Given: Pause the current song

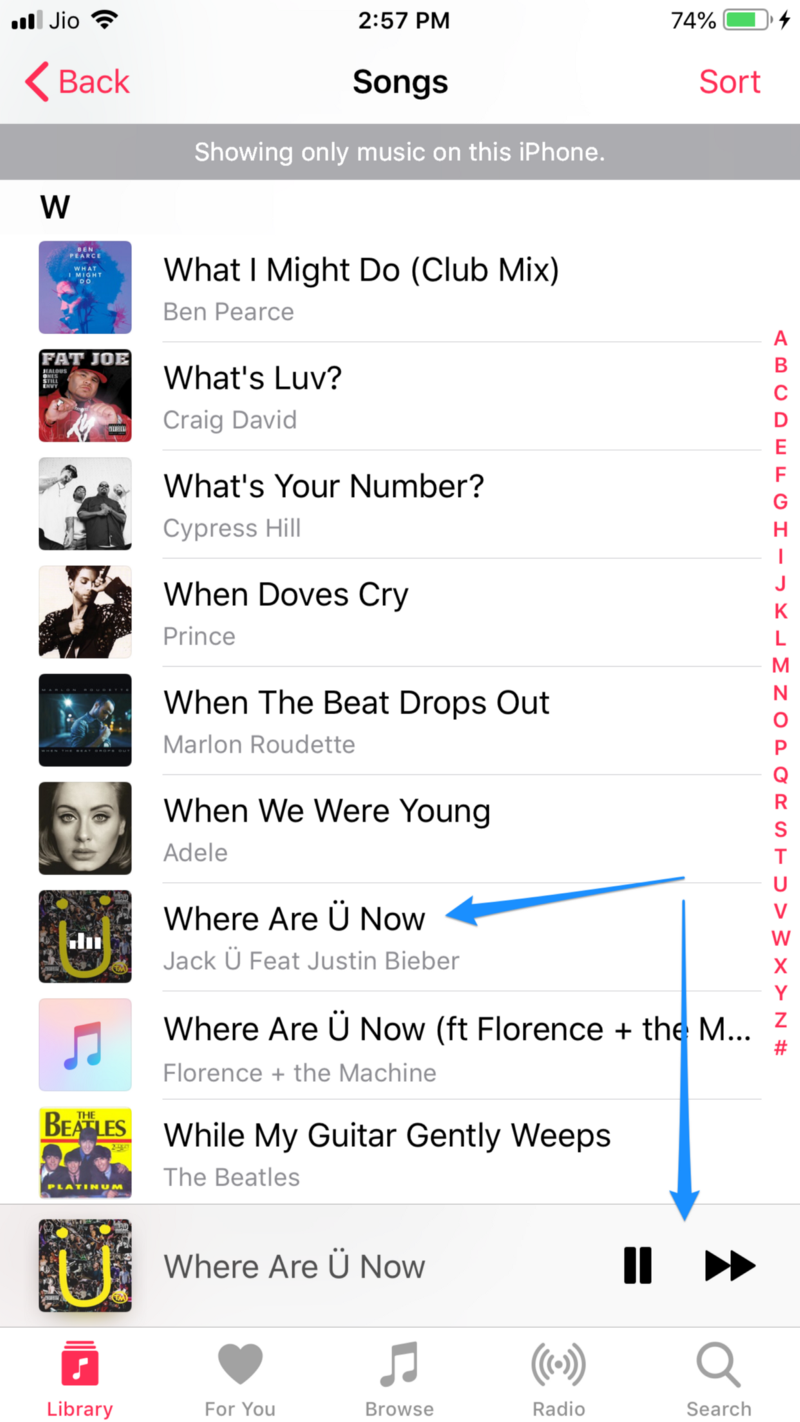Looking at the screenshot, I should pyautogui.click(x=637, y=1265).
